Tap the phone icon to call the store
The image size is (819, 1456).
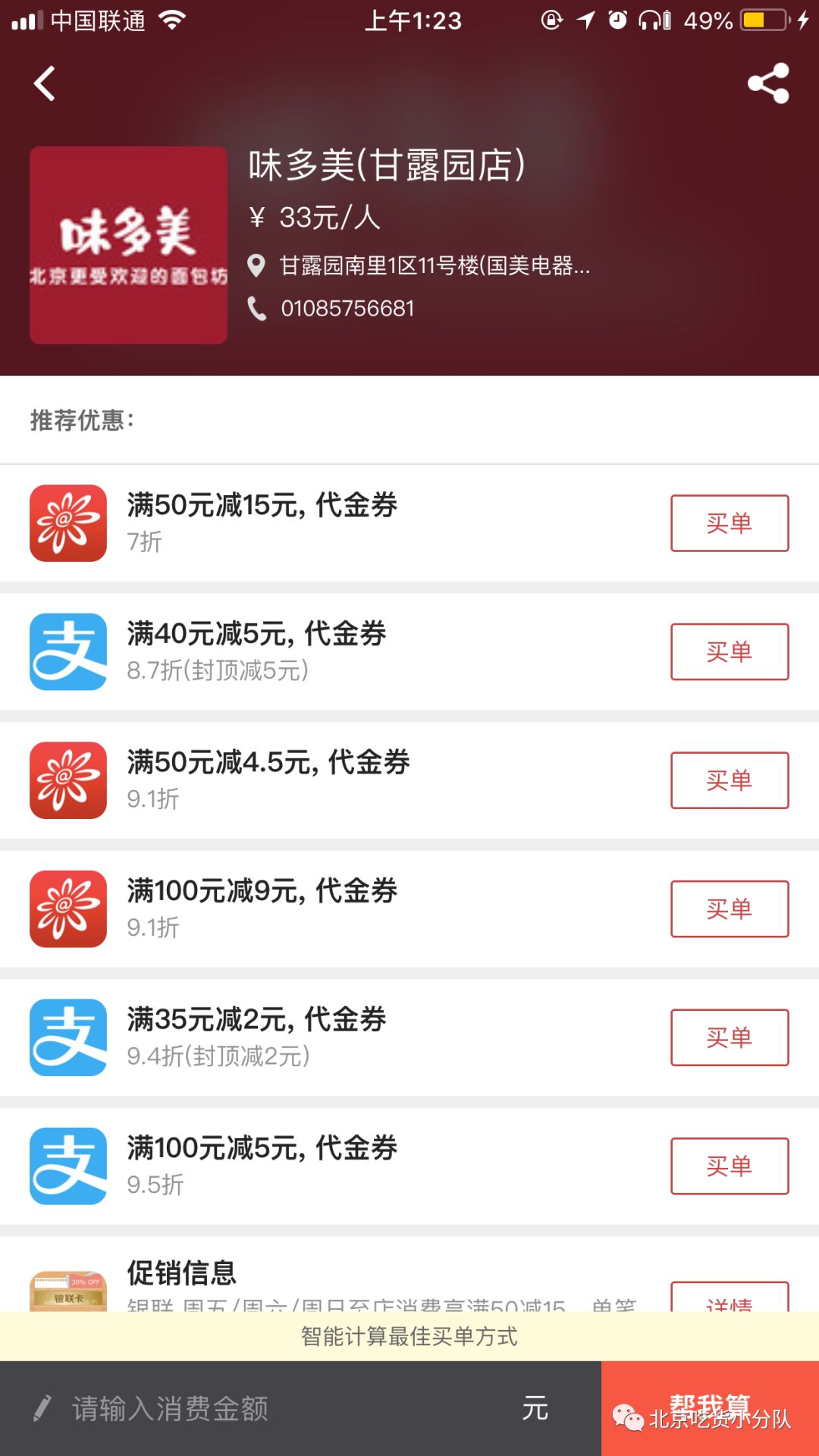(256, 307)
